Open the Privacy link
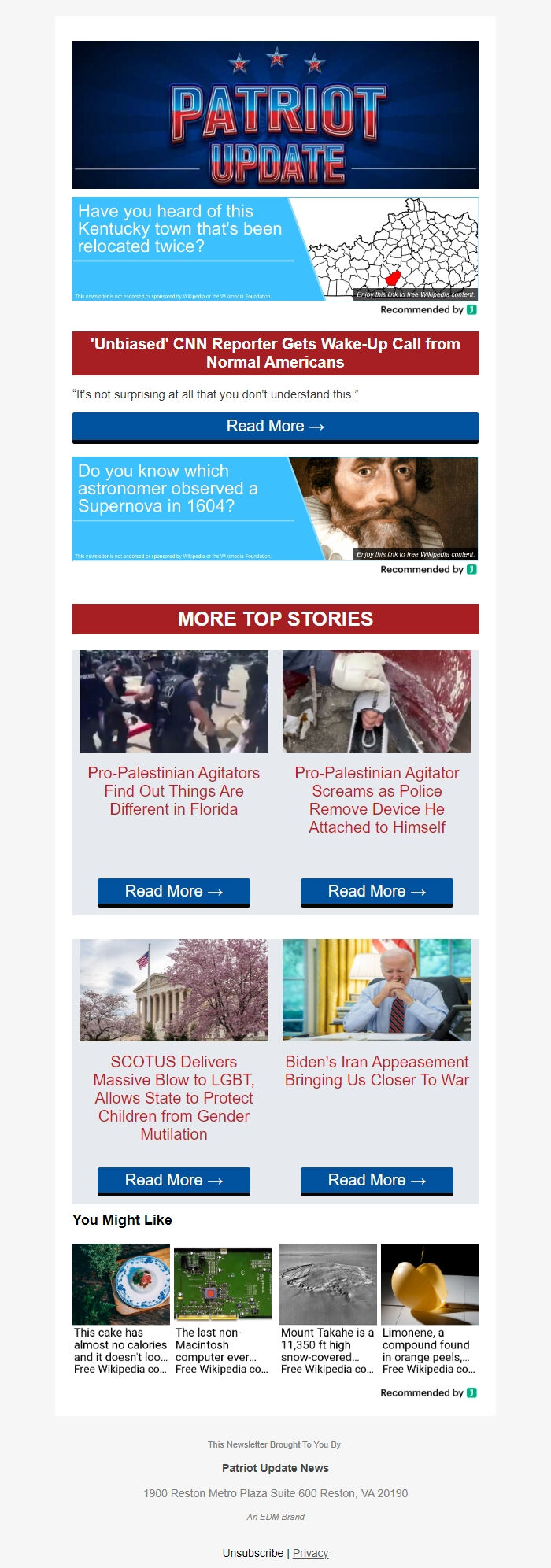Image resolution: width=551 pixels, height=1568 pixels. click(x=310, y=1553)
